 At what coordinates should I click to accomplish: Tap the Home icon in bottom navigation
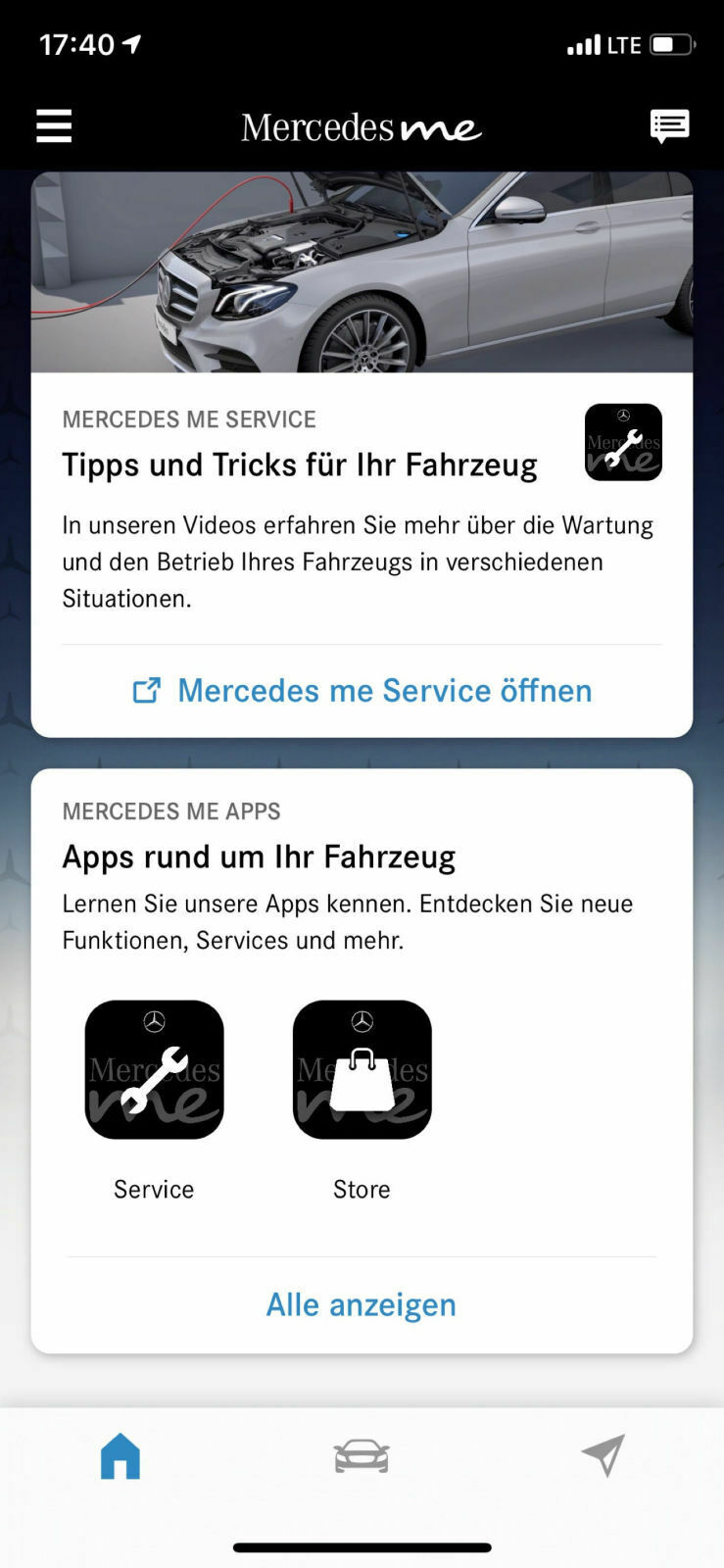(x=119, y=1456)
